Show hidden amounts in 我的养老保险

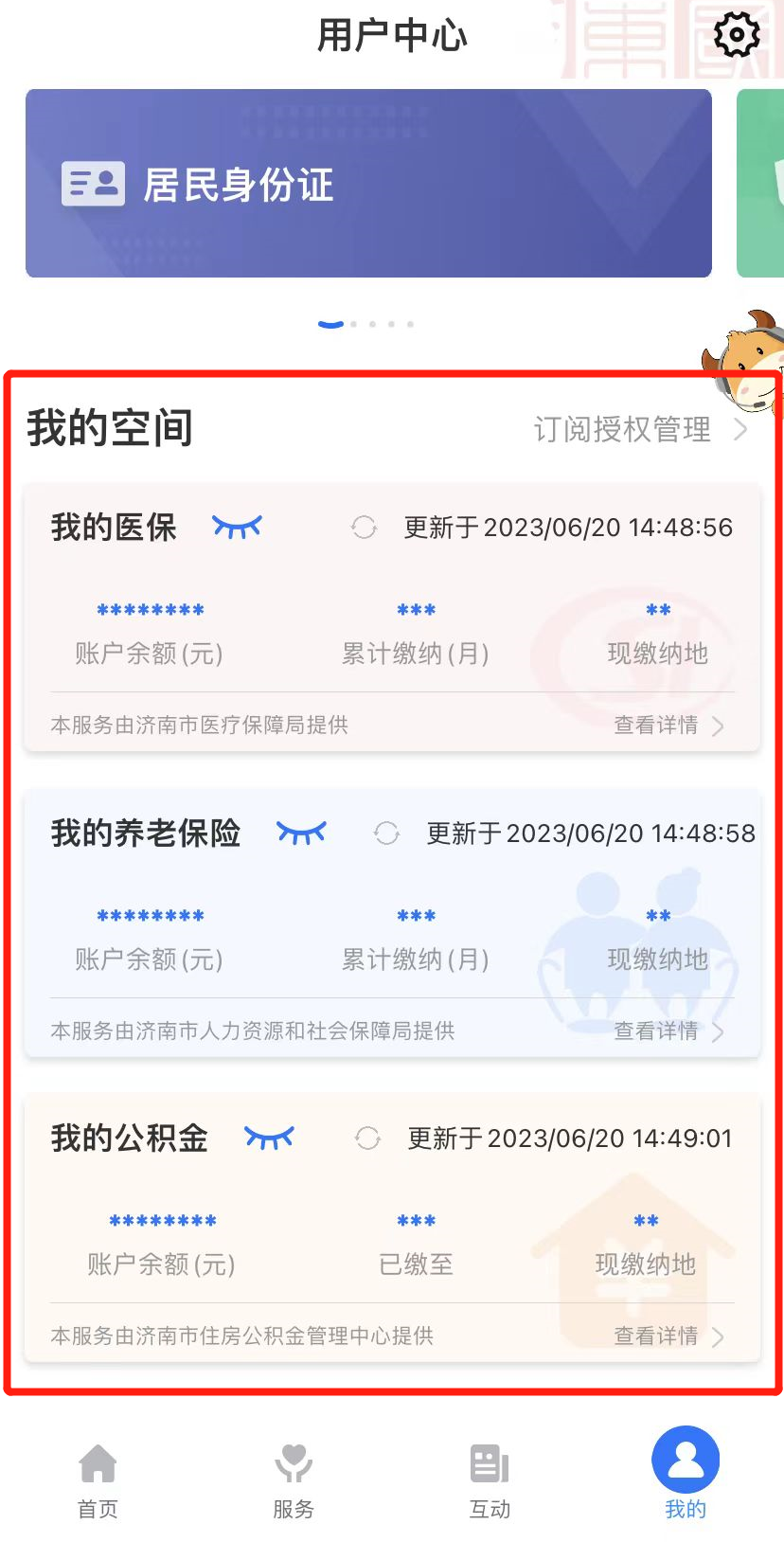(x=301, y=834)
